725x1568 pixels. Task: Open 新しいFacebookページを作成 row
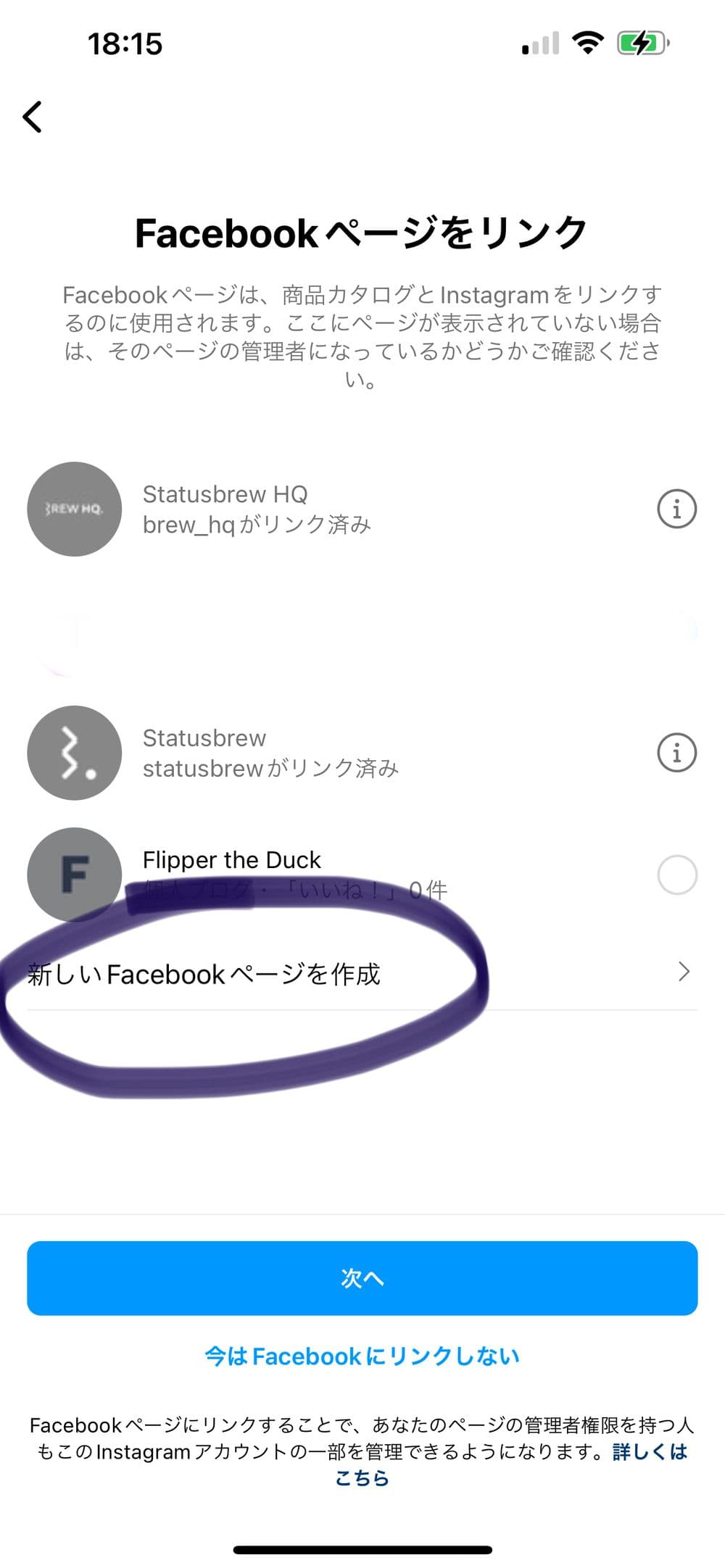361,973
